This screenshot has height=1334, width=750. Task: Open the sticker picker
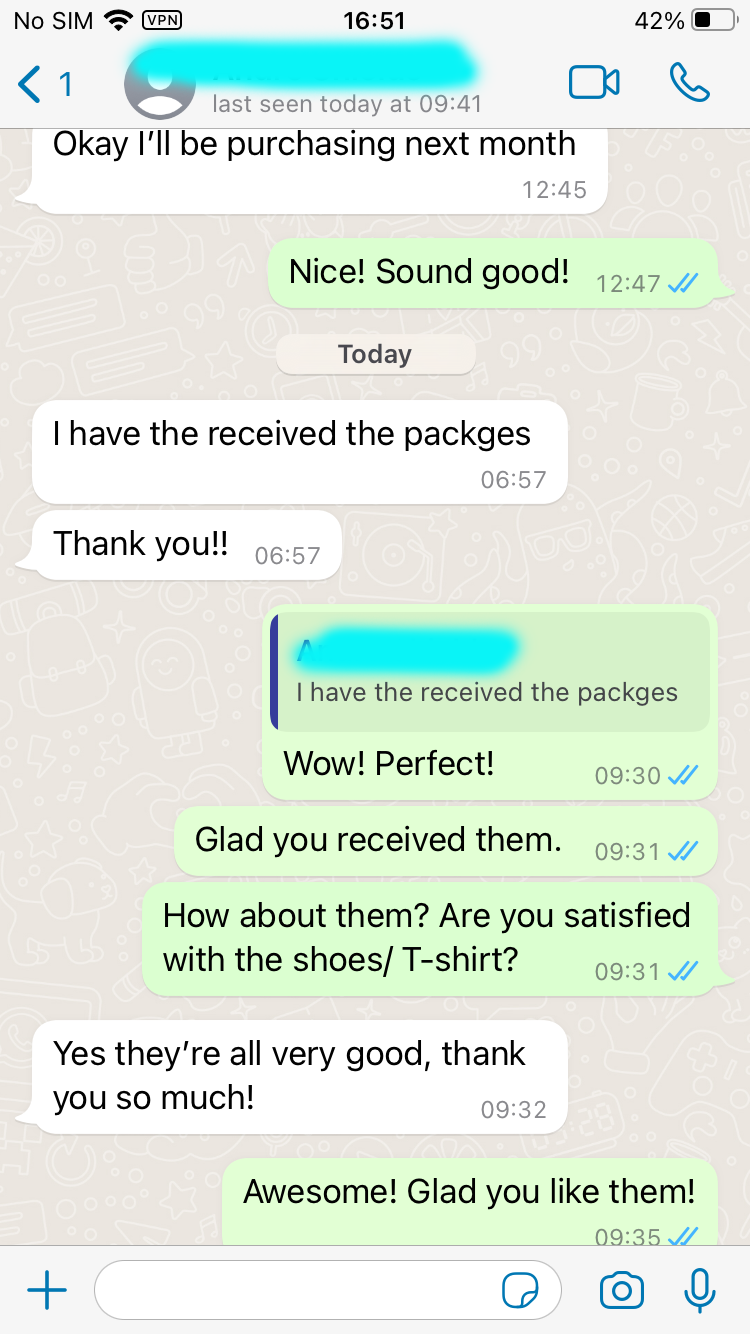point(520,1291)
